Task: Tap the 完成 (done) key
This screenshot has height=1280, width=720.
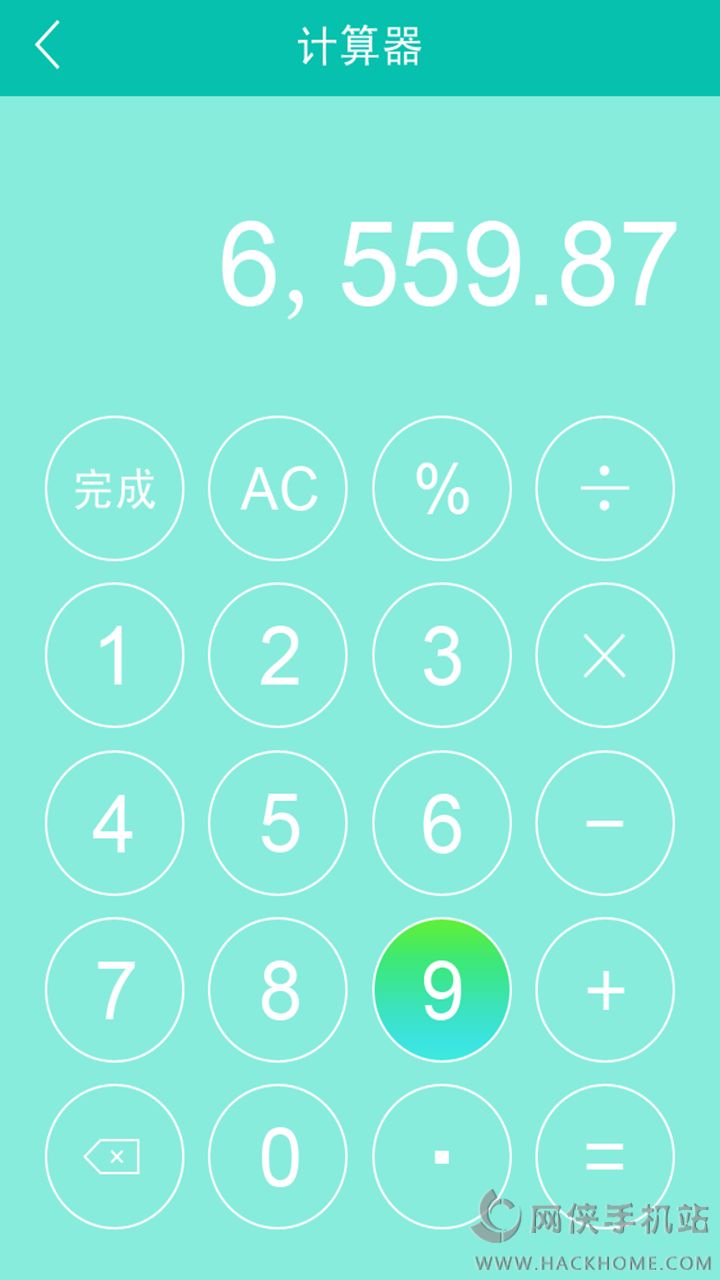Action: pyautogui.click(x=115, y=489)
